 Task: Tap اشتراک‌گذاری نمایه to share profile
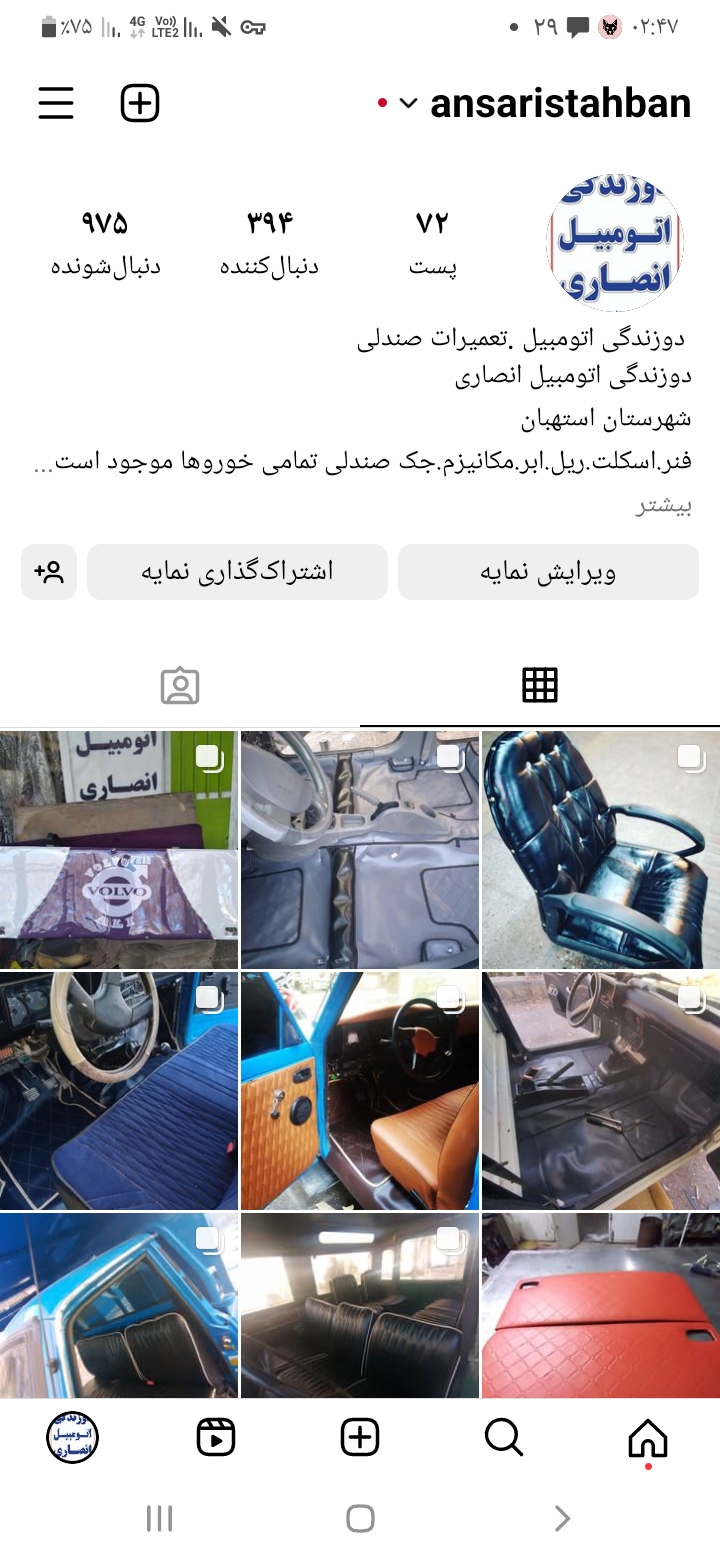click(x=237, y=572)
